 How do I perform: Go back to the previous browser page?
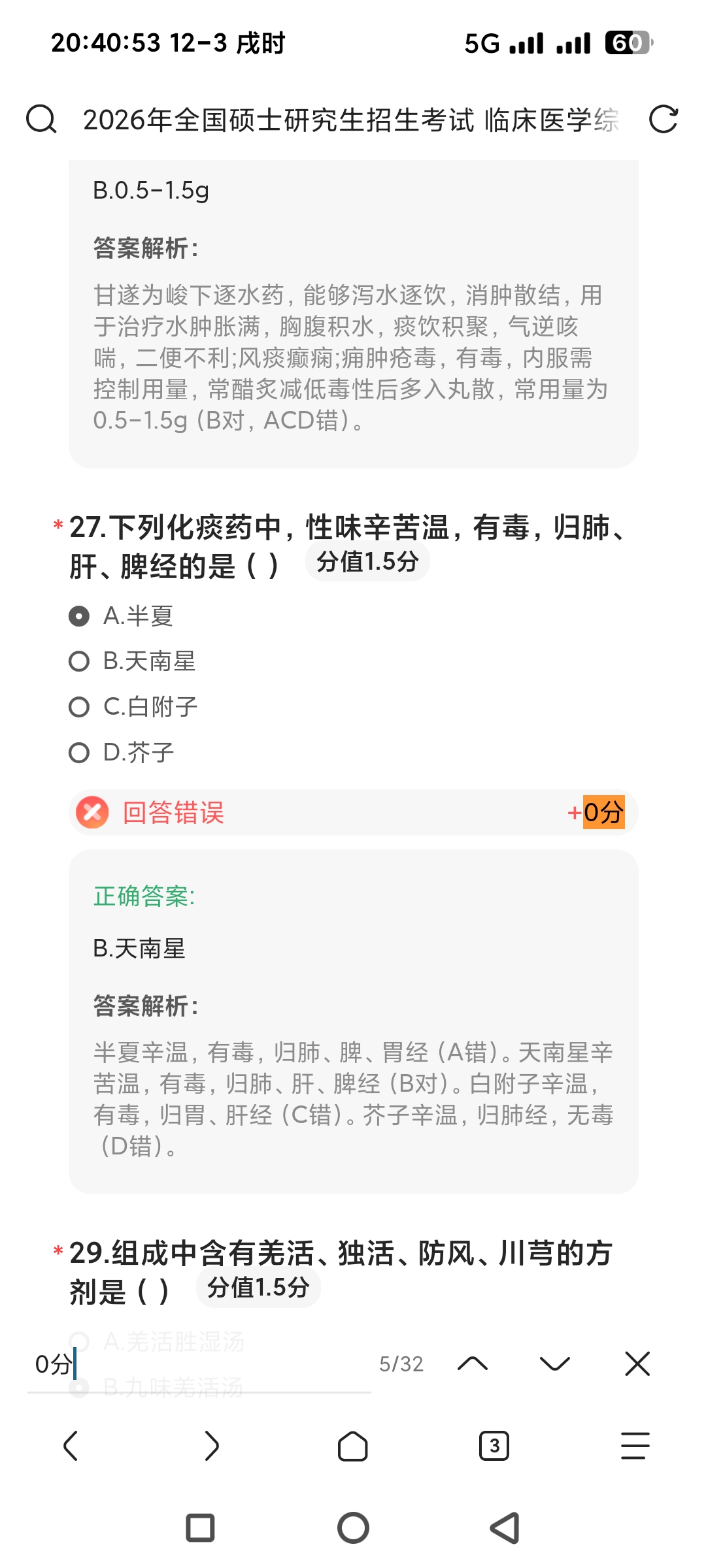(x=71, y=1445)
